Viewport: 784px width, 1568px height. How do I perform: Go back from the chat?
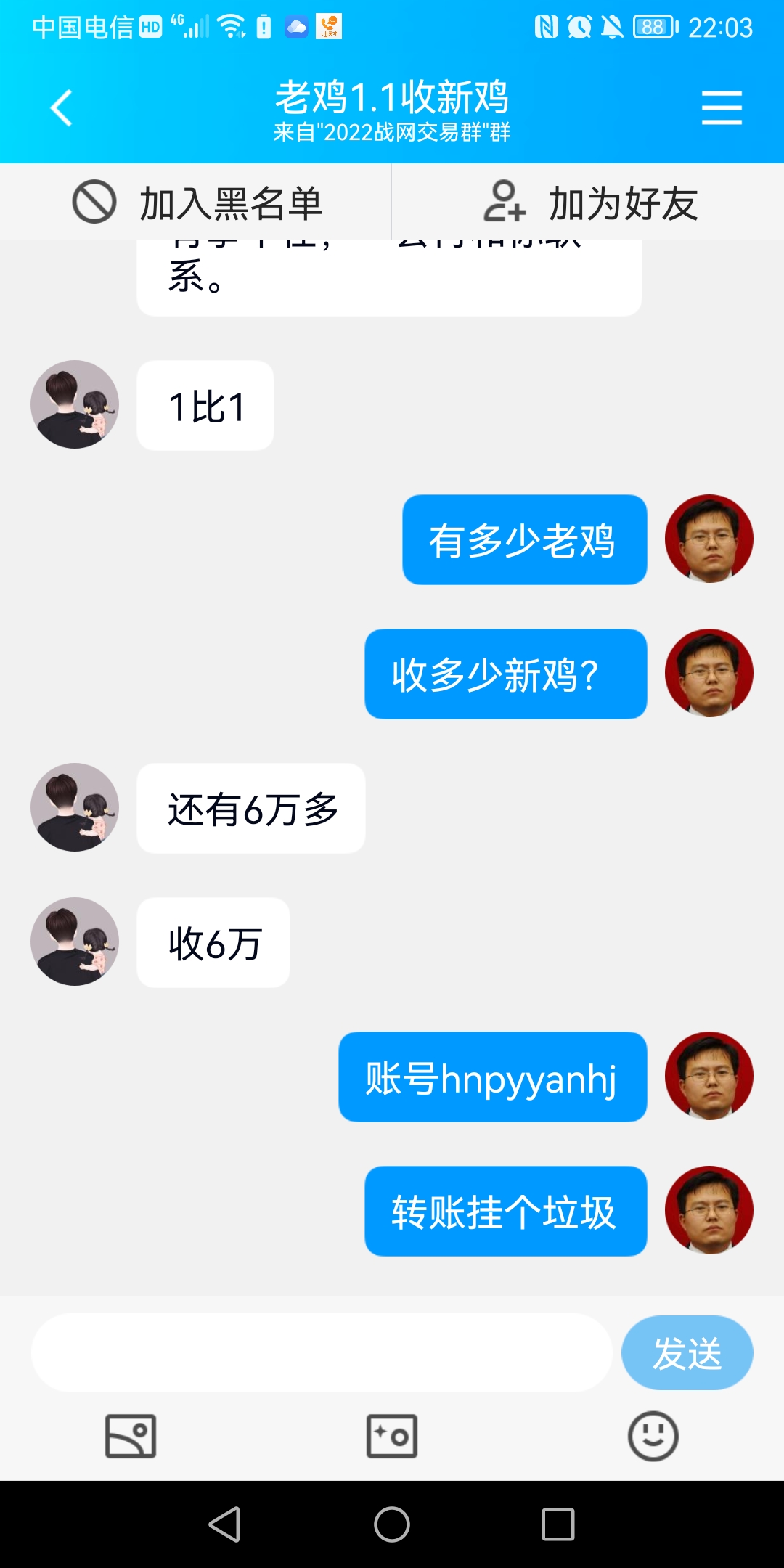(62, 108)
